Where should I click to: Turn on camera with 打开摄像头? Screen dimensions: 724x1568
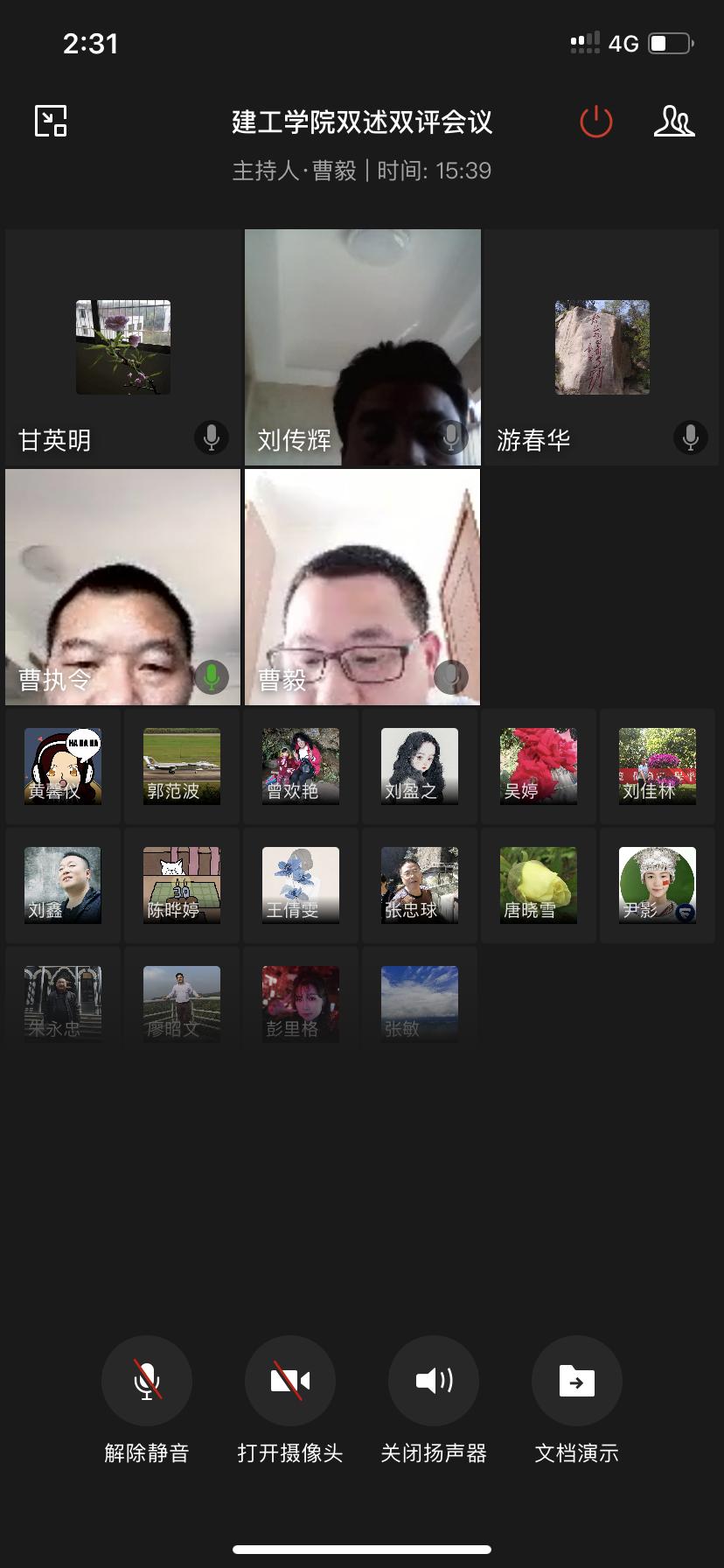[x=290, y=1381]
